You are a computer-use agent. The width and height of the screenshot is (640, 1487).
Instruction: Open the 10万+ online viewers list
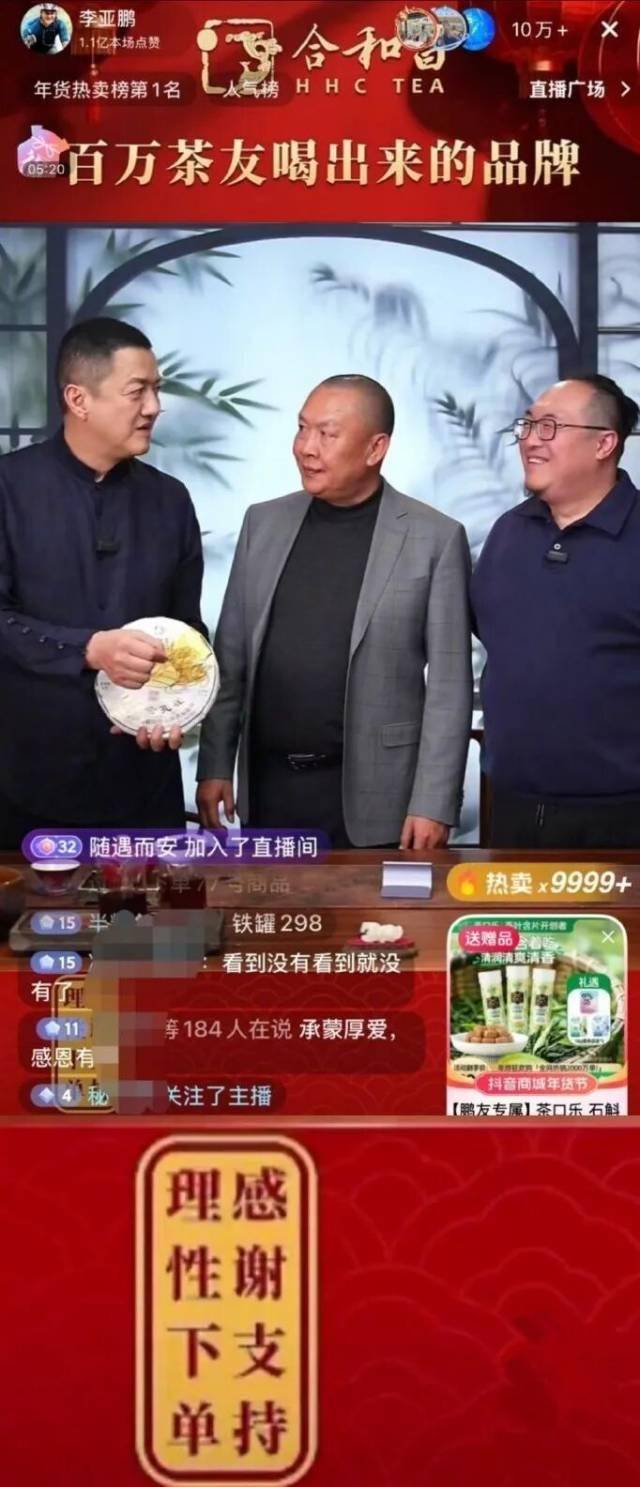pyautogui.click(x=539, y=30)
